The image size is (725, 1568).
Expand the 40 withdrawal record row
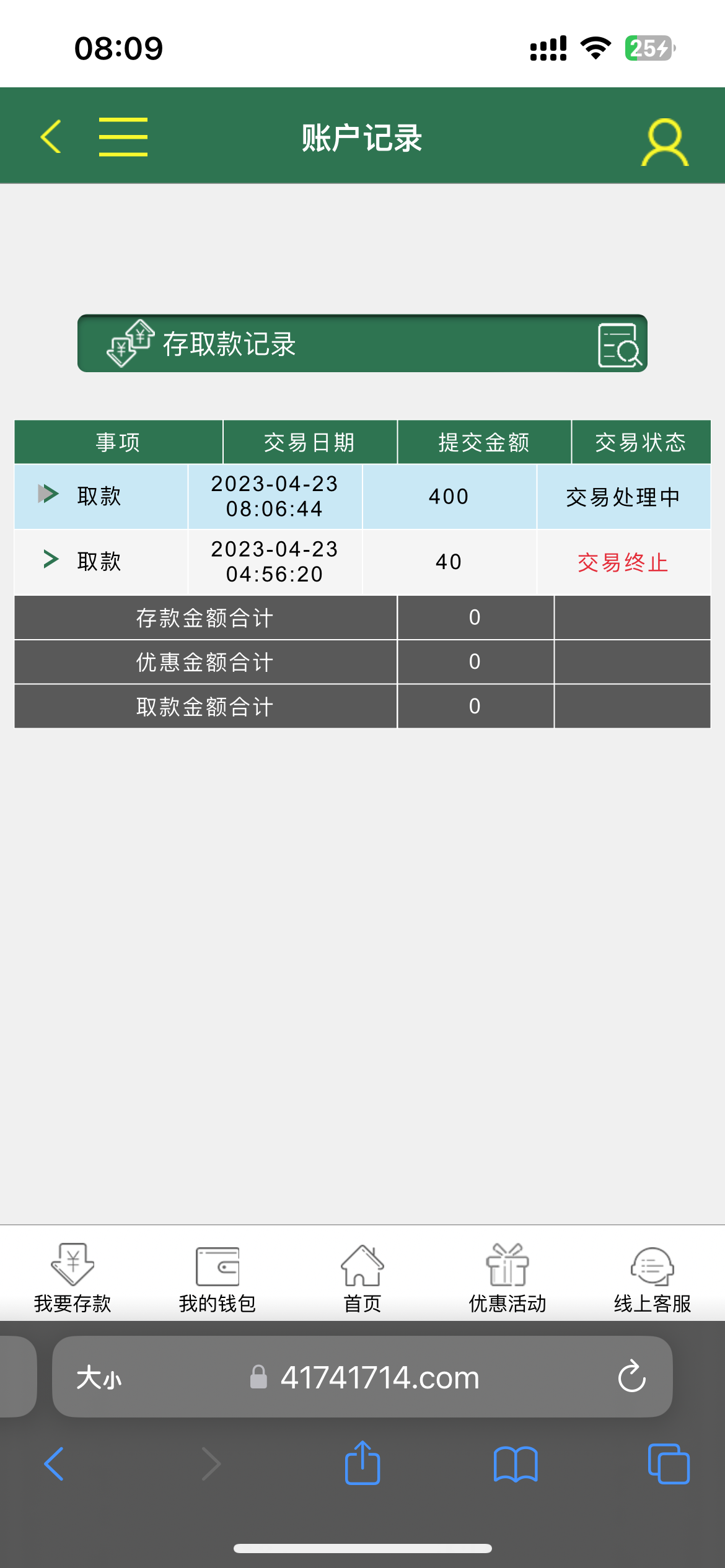coord(51,559)
